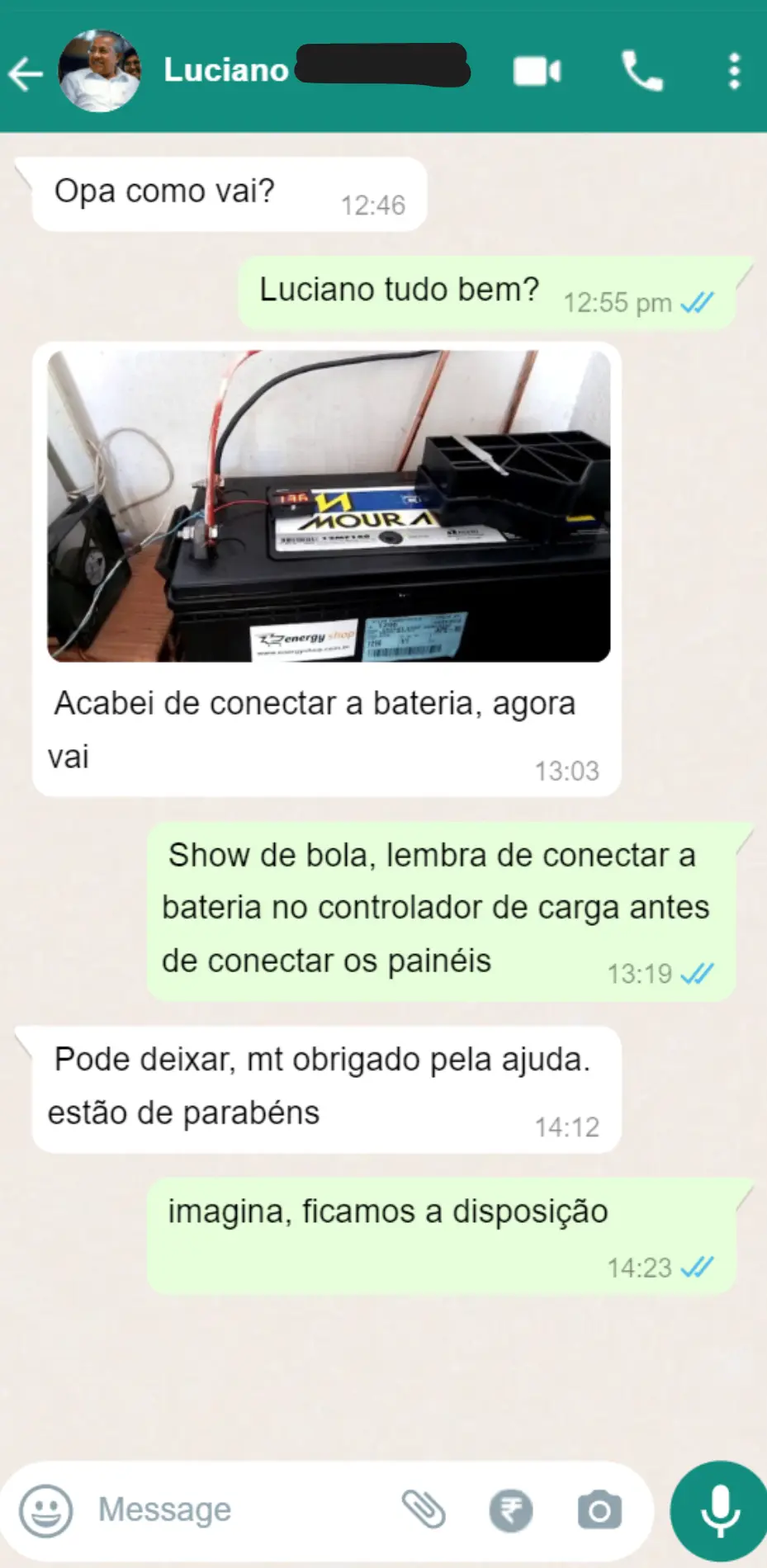Focus the Message text field
Screen dimensions: 767x1568
(239, 1510)
